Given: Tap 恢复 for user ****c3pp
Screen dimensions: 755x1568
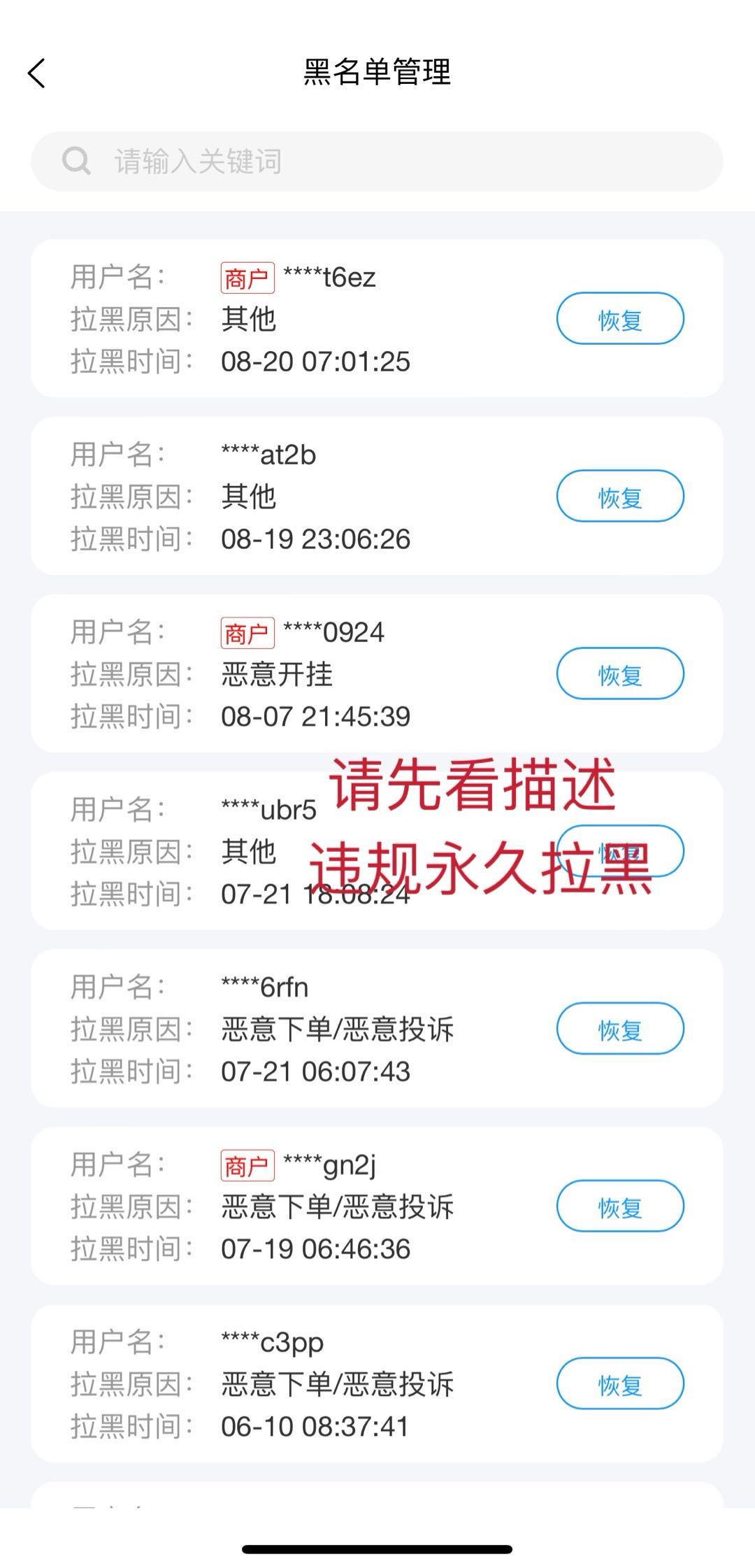Looking at the screenshot, I should pyautogui.click(x=620, y=1383).
